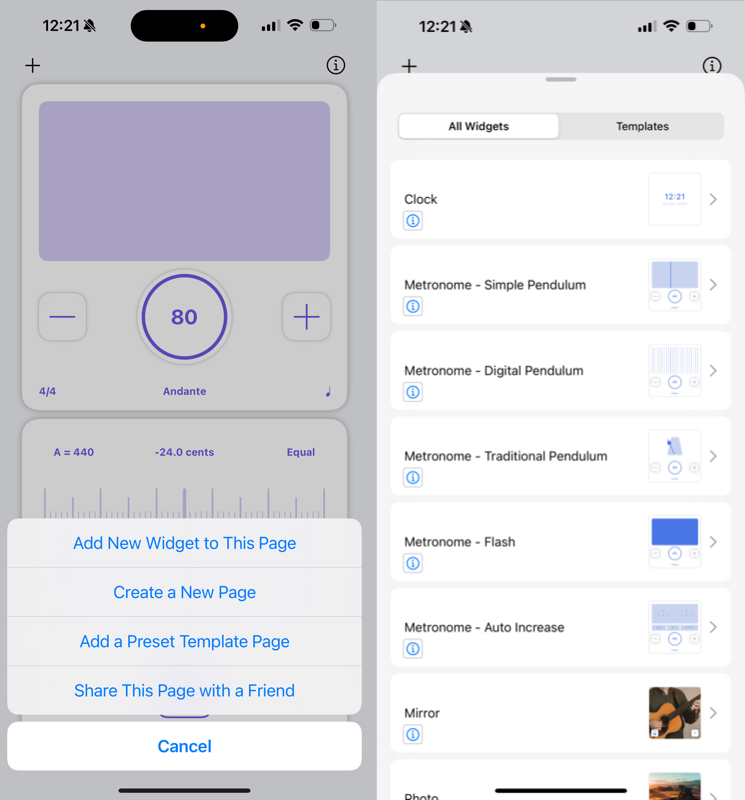Show info for the Mirror widget
The height and width of the screenshot is (800, 745).
pos(413,735)
